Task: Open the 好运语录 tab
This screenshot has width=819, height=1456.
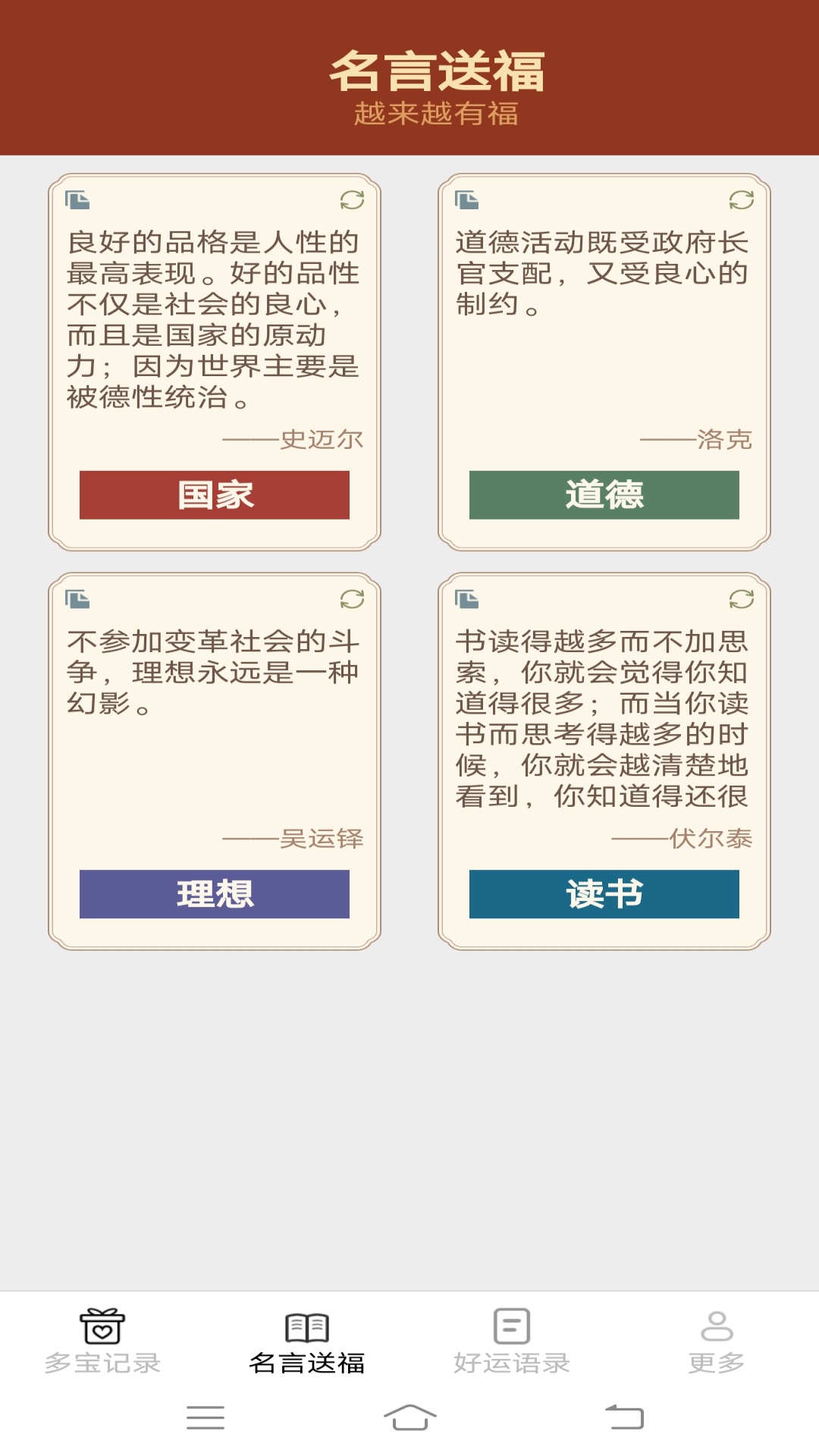Action: pos(512,1341)
